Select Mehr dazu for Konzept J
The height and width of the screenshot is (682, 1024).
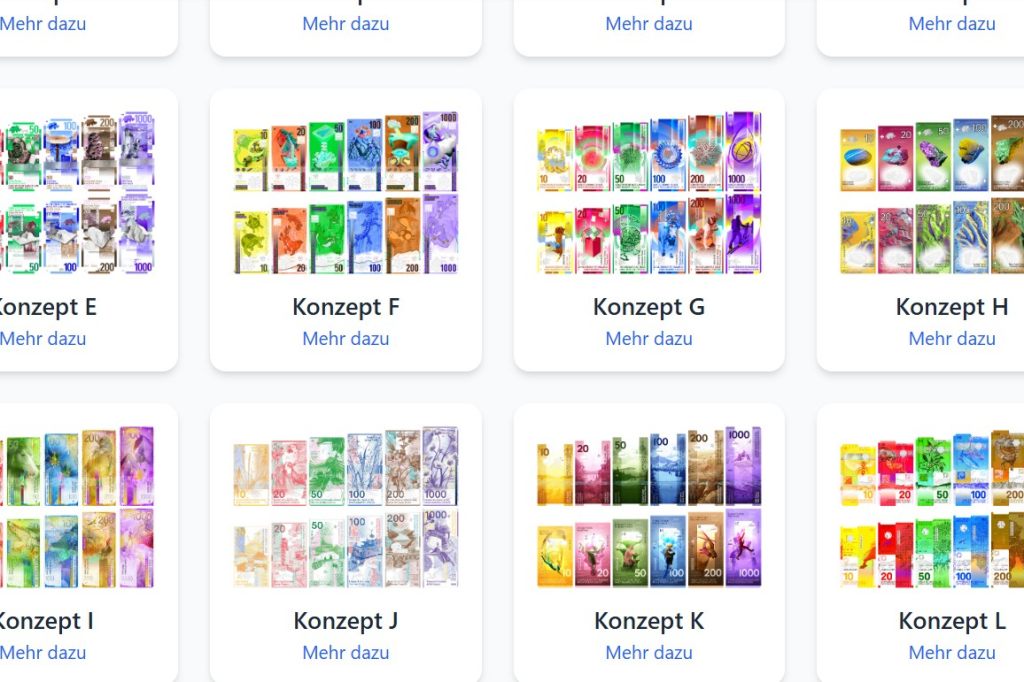pos(346,652)
